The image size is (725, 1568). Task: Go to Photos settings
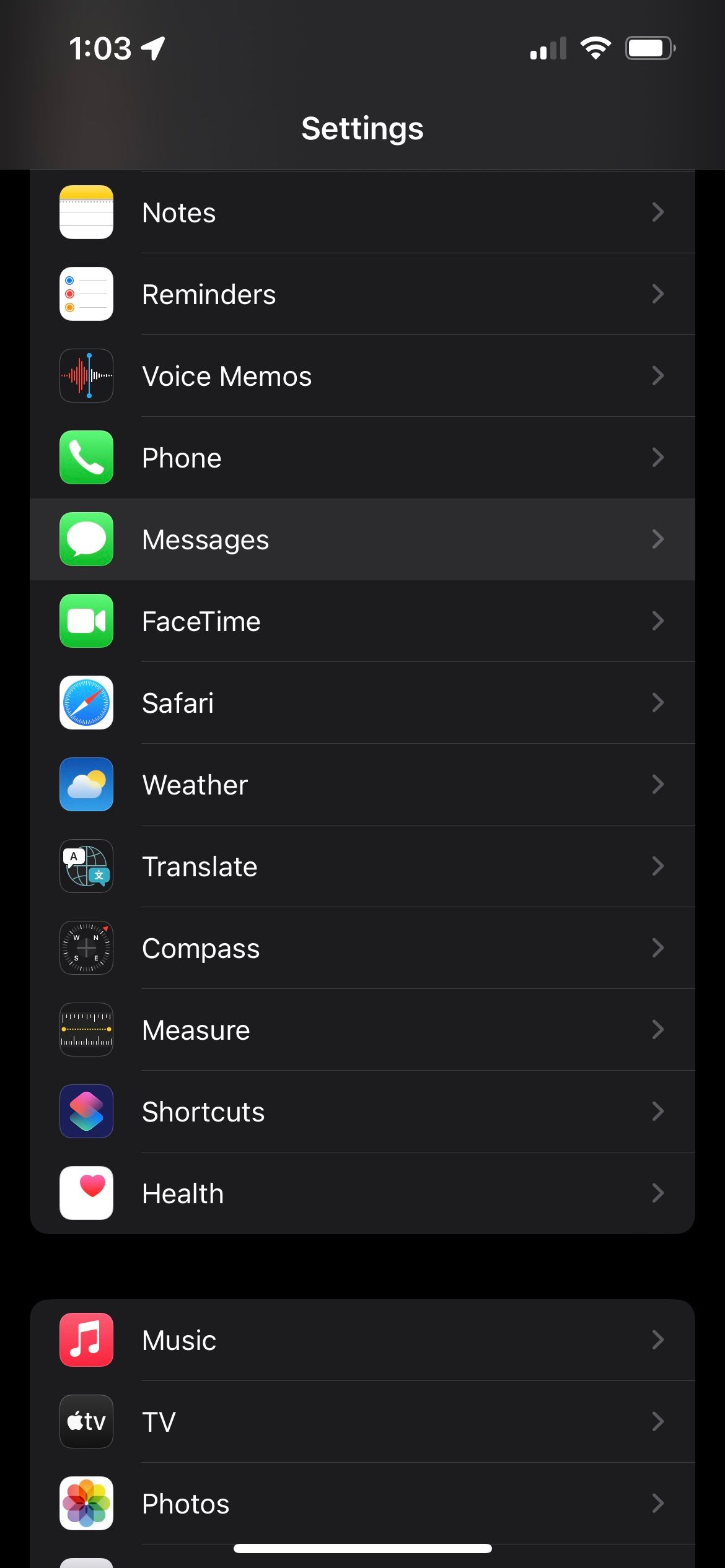click(362, 1504)
